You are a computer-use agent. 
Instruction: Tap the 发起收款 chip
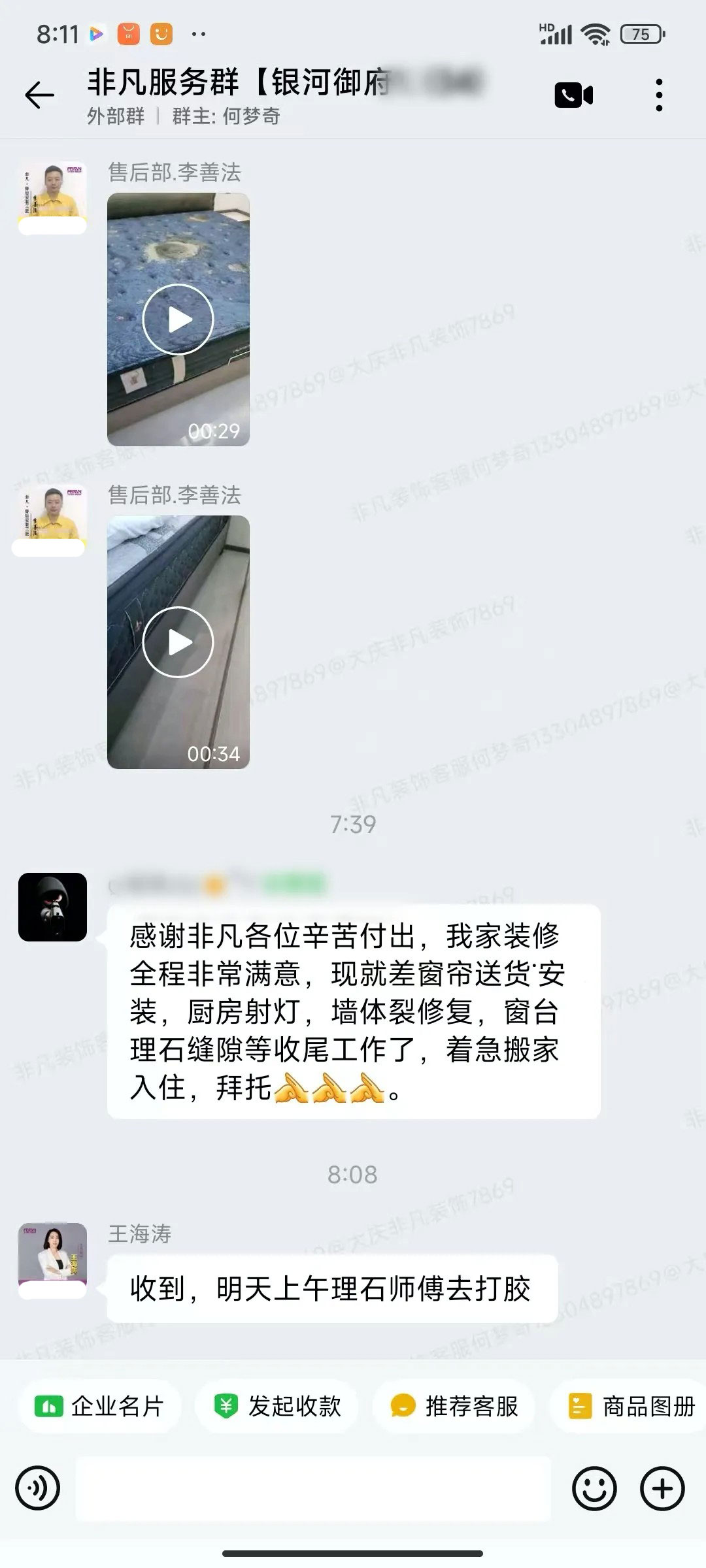point(278,1406)
